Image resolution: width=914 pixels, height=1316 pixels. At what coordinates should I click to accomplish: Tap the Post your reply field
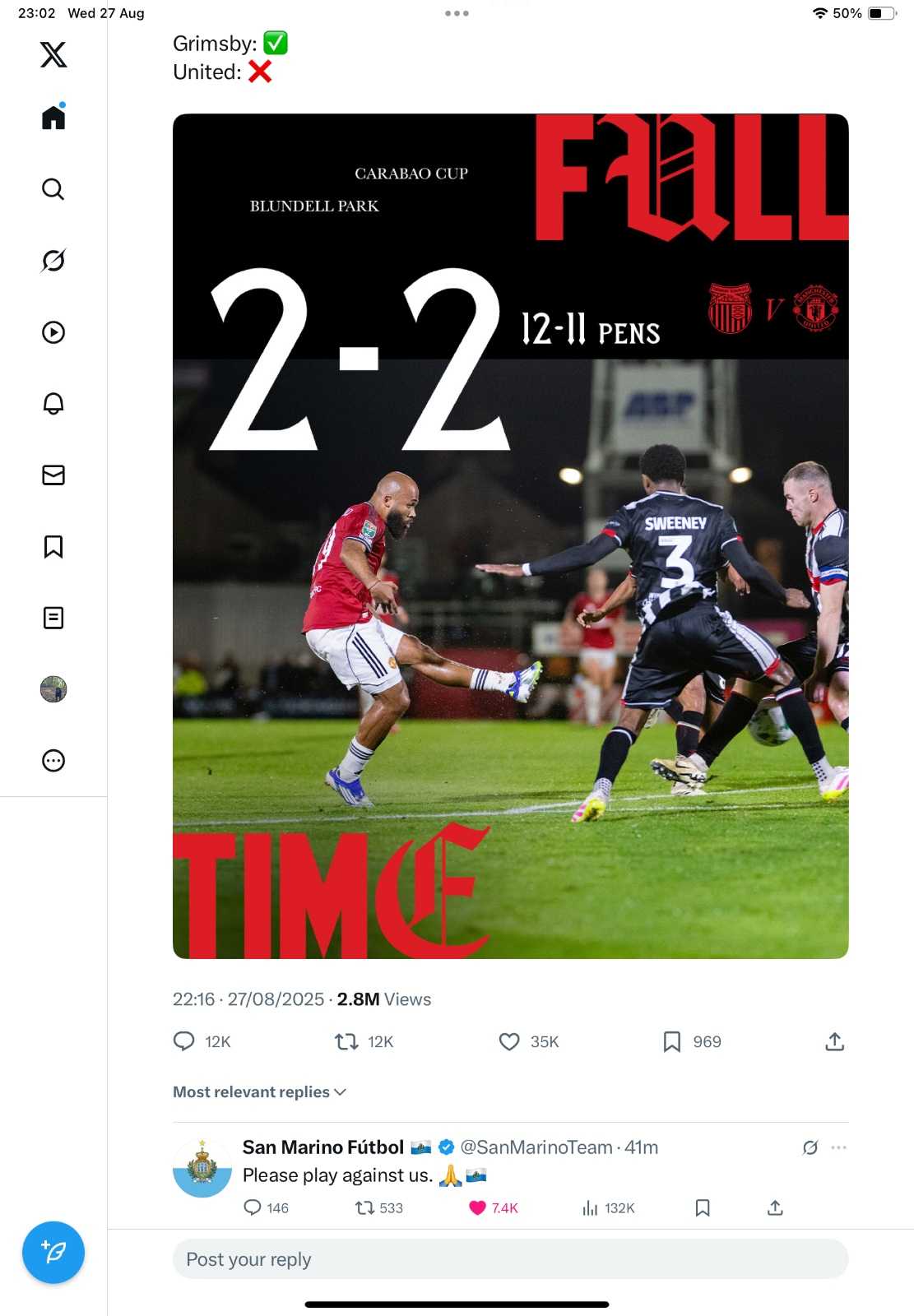point(510,1259)
